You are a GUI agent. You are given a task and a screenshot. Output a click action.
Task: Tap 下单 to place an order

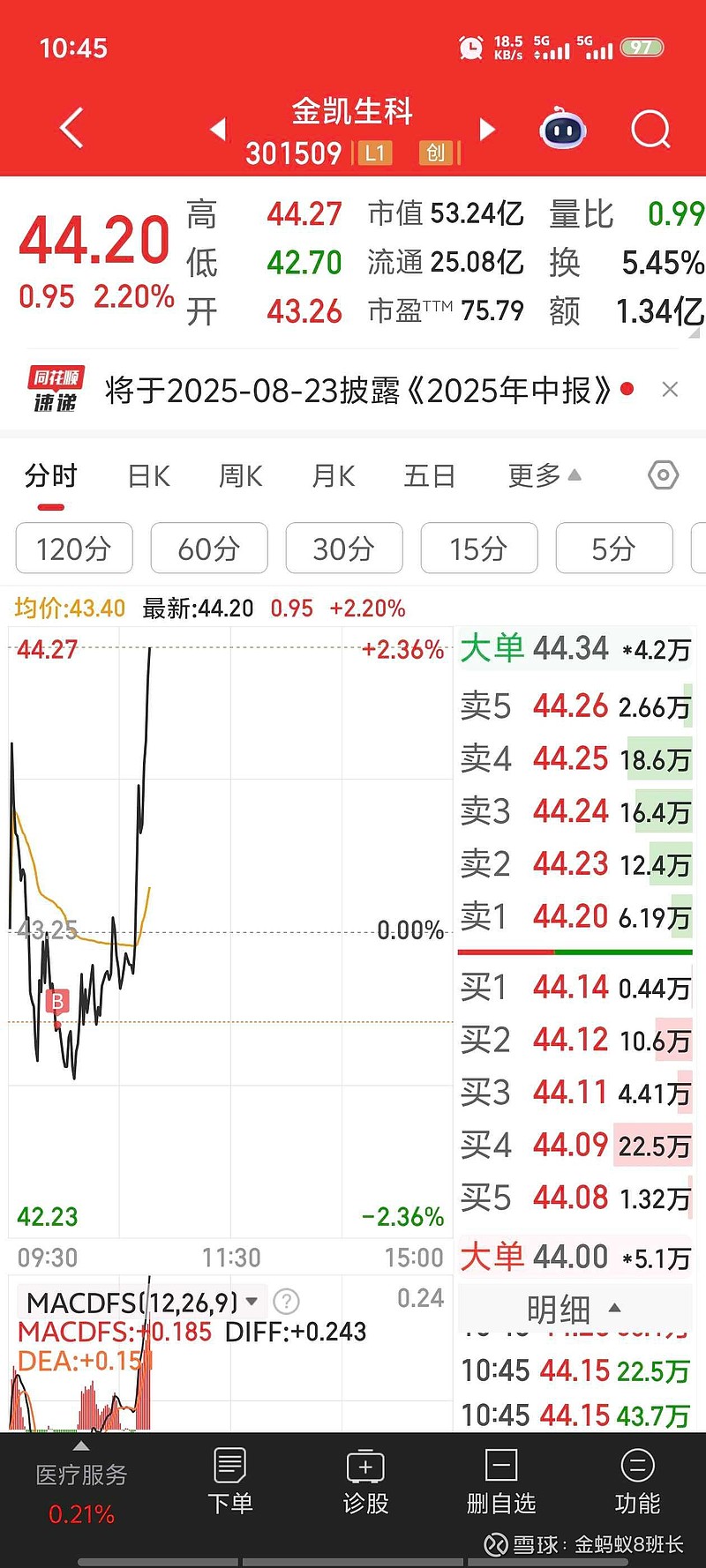[x=229, y=1481]
